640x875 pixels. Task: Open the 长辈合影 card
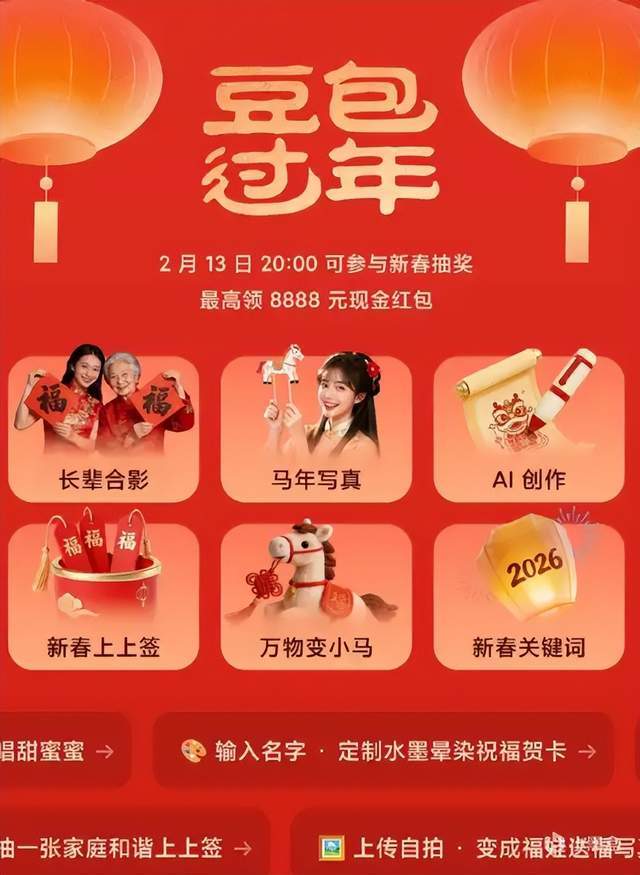103,430
